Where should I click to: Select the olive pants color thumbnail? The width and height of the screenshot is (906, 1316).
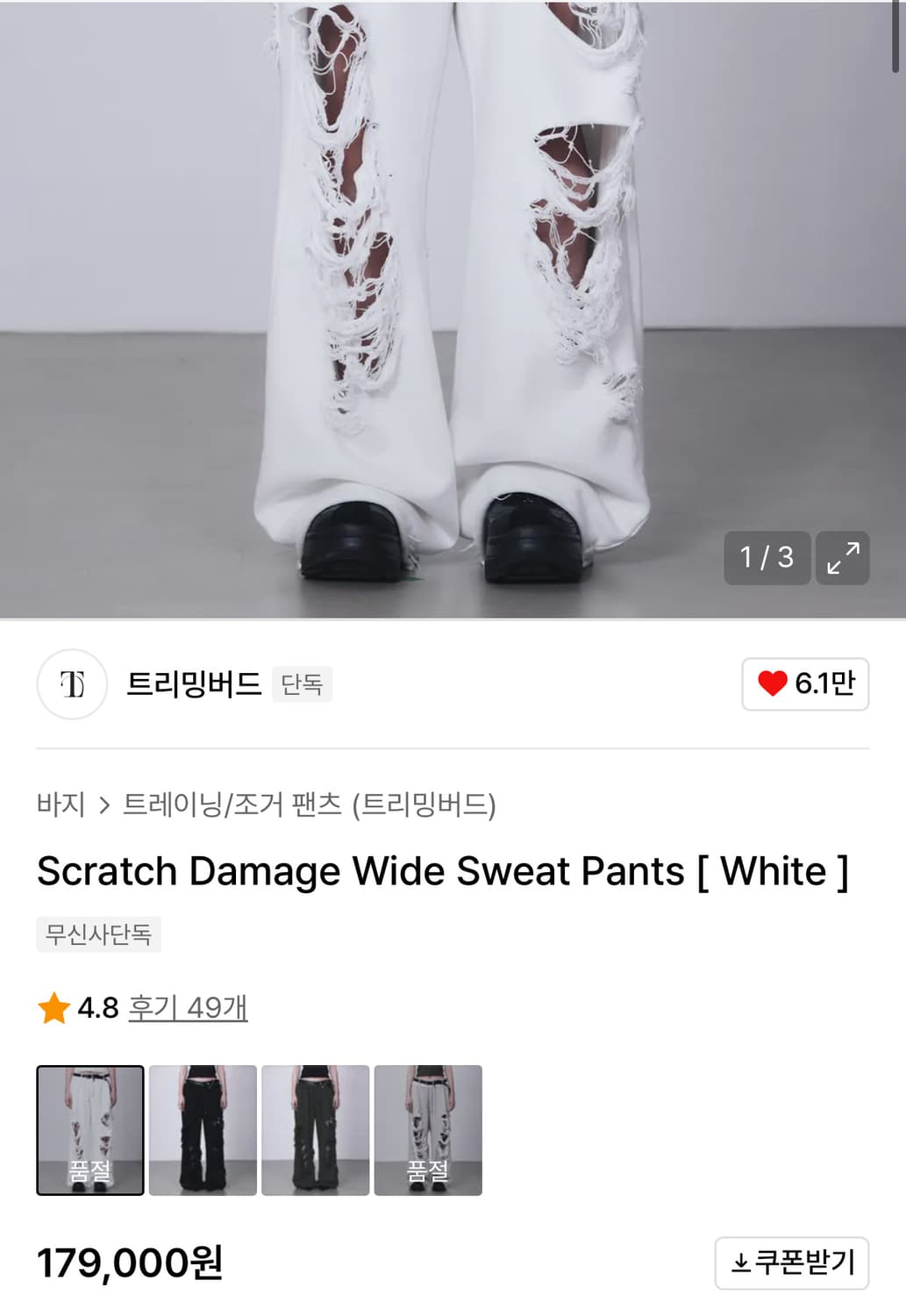(315, 1130)
